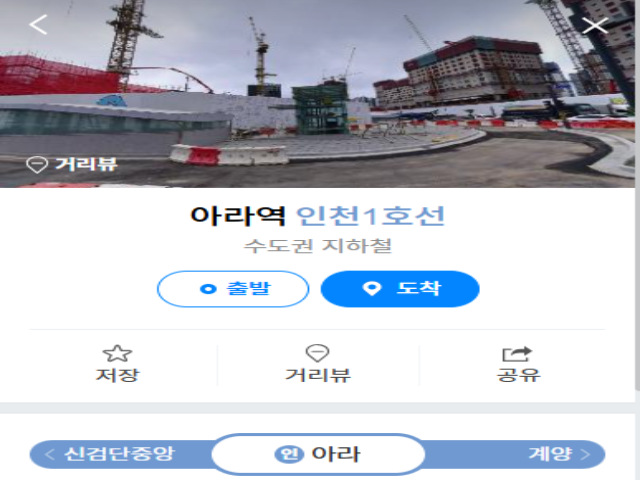The height and width of the screenshot is (480, 640).
Task: Save this station with 저장
Action: click(x=118, y=364)
